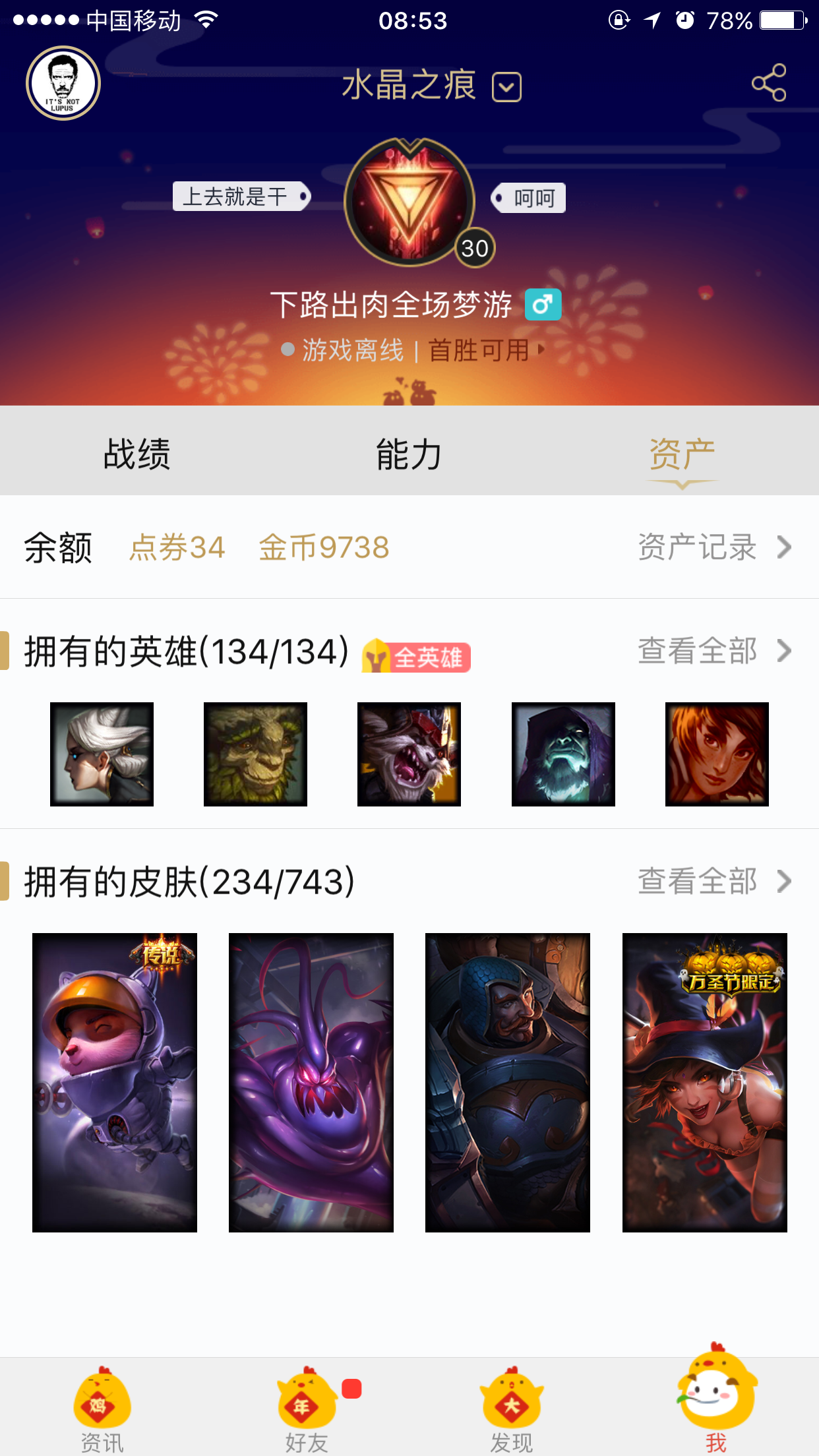The width and height of the screenshot is (819, 1456).
Task: Open the 万圣节限定 witch skin
Action: pyautogui.click(x=704, y=1082)
